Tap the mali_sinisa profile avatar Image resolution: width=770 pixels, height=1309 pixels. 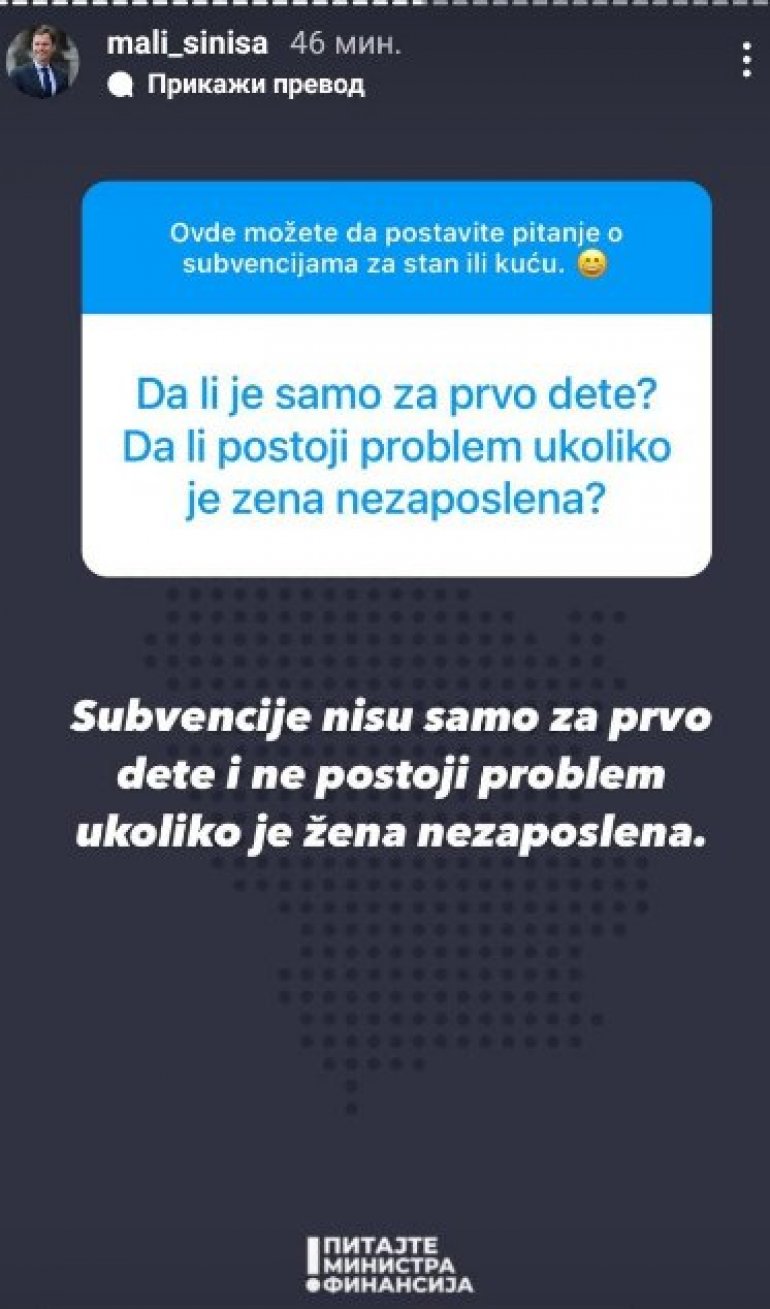[43, 62]
